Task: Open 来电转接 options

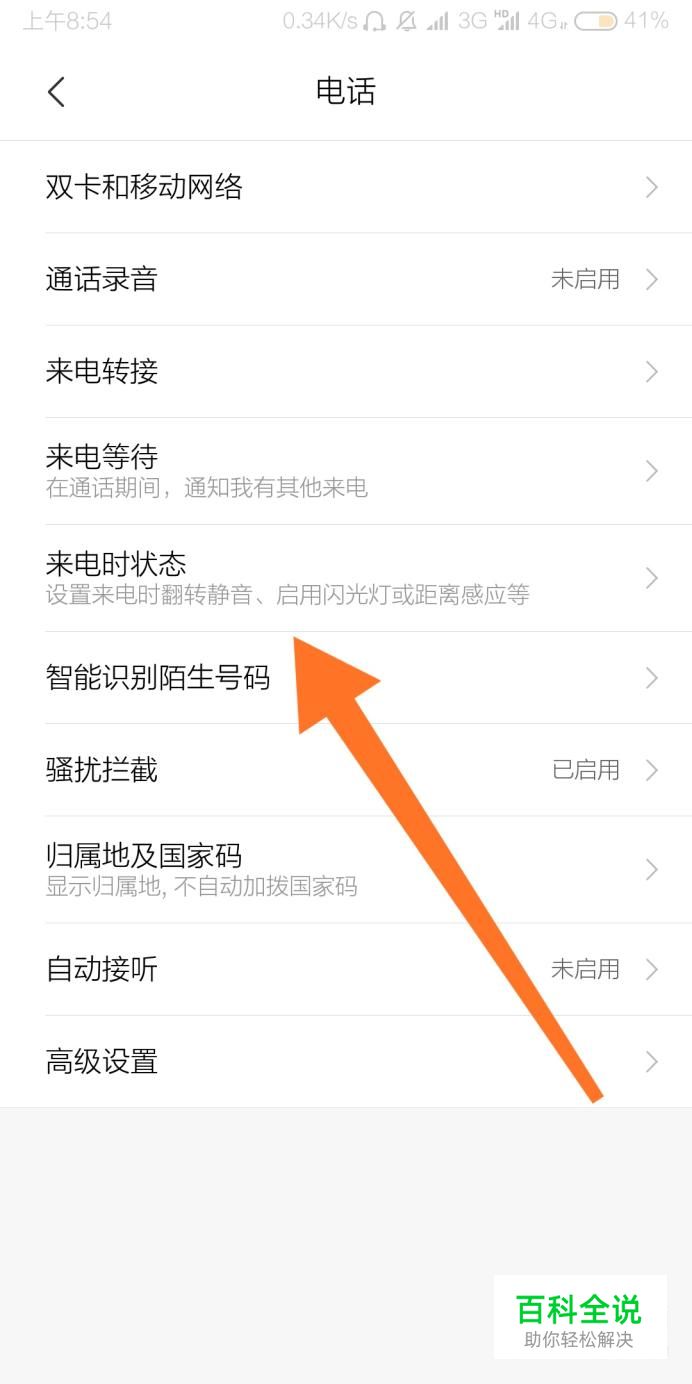Action: pyautogui.click(x=346, y=372)
